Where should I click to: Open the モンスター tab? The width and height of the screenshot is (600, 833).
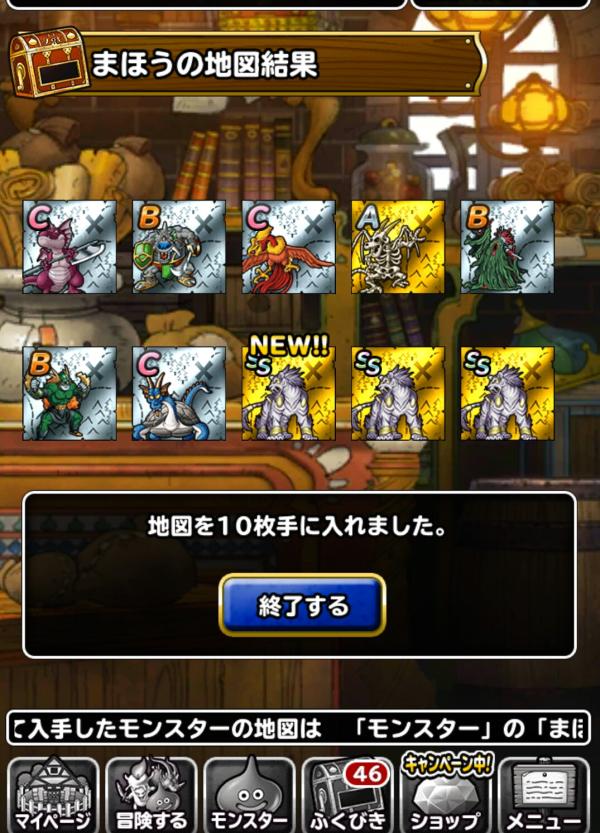[x=250, y=795]
